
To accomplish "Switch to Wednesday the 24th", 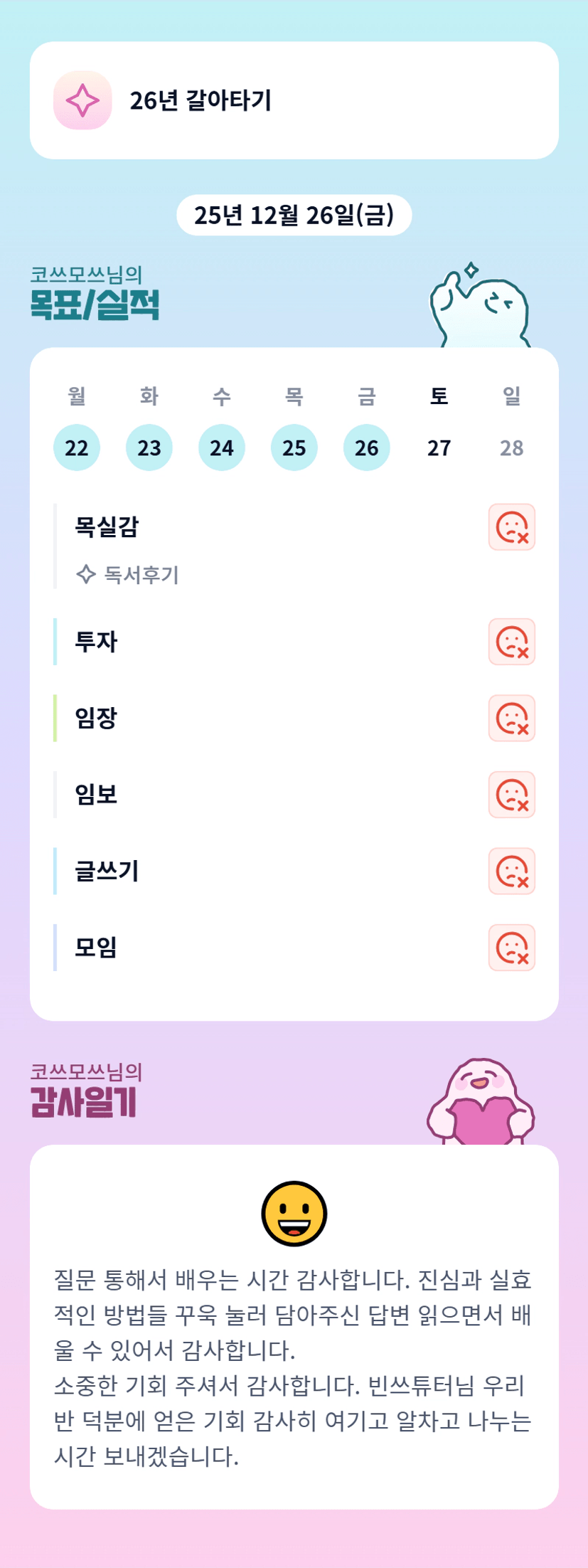I will coord(222,447).
